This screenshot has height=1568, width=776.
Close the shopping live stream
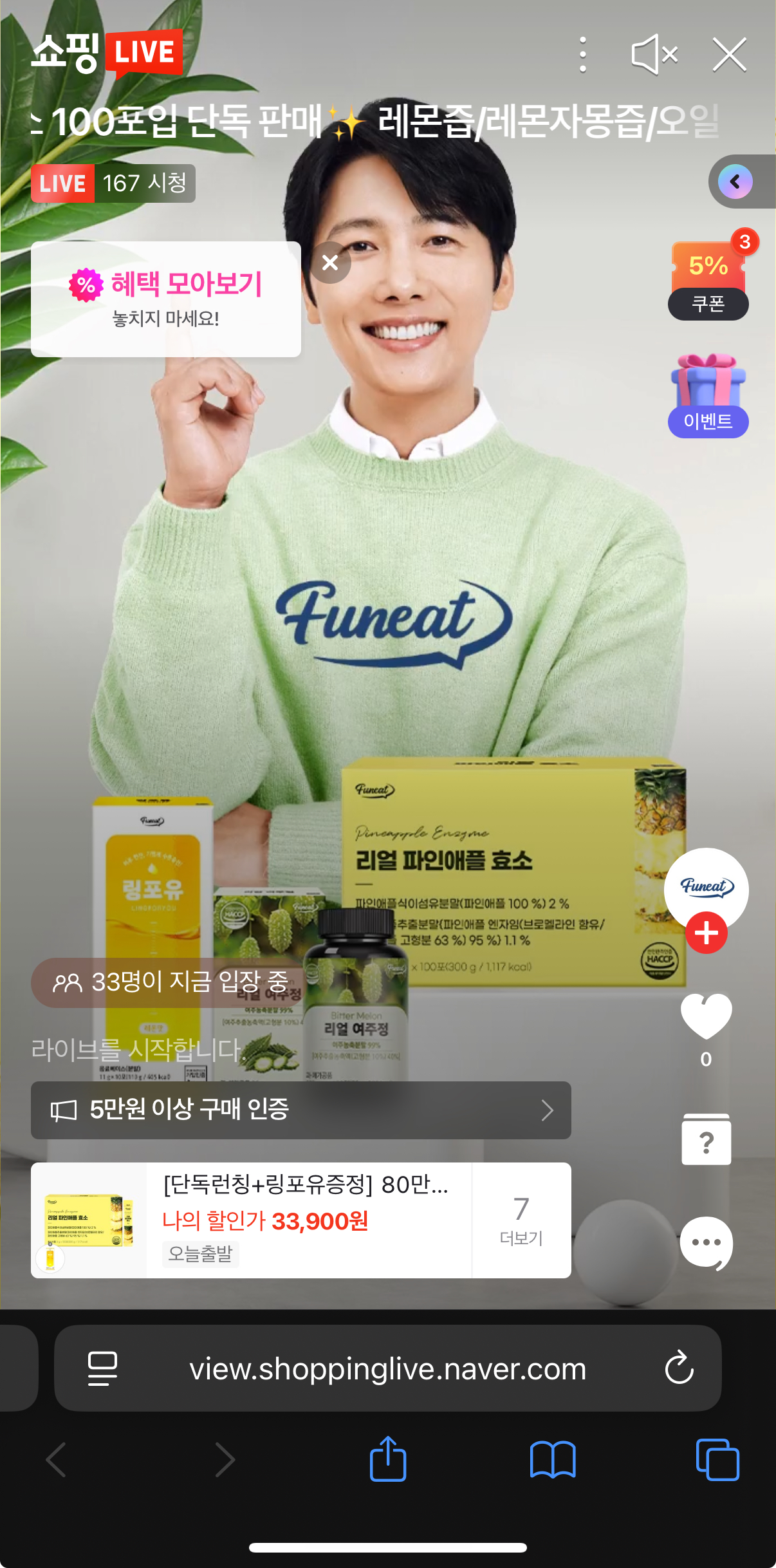click(730, 55)
